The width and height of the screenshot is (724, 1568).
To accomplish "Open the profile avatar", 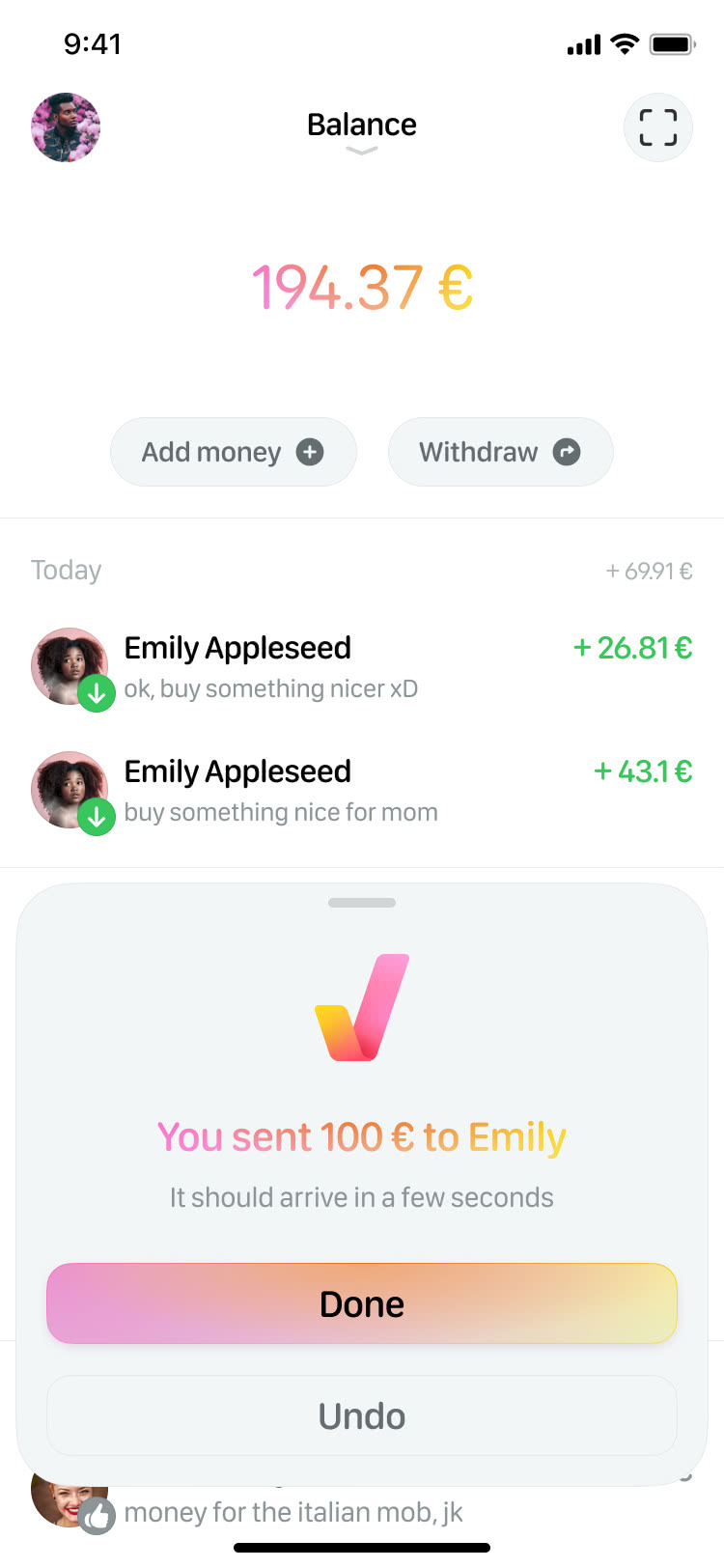I will pos(66,127).
